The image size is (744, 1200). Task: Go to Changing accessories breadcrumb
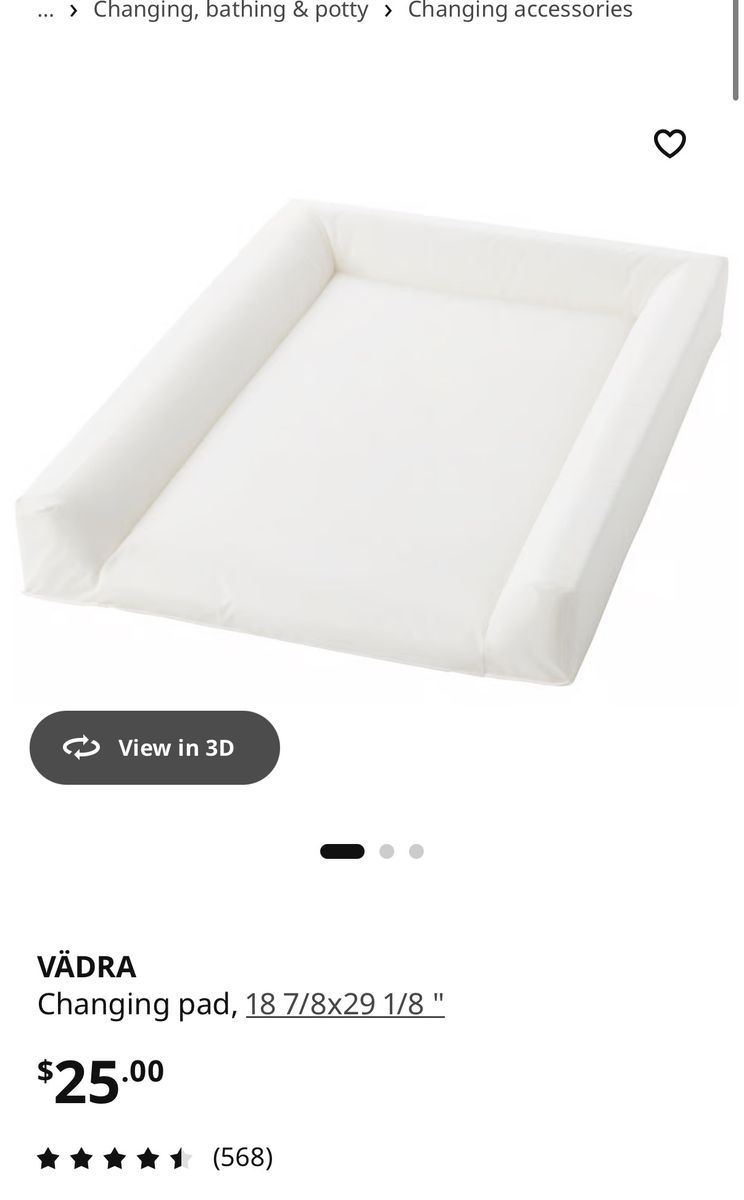520,11
